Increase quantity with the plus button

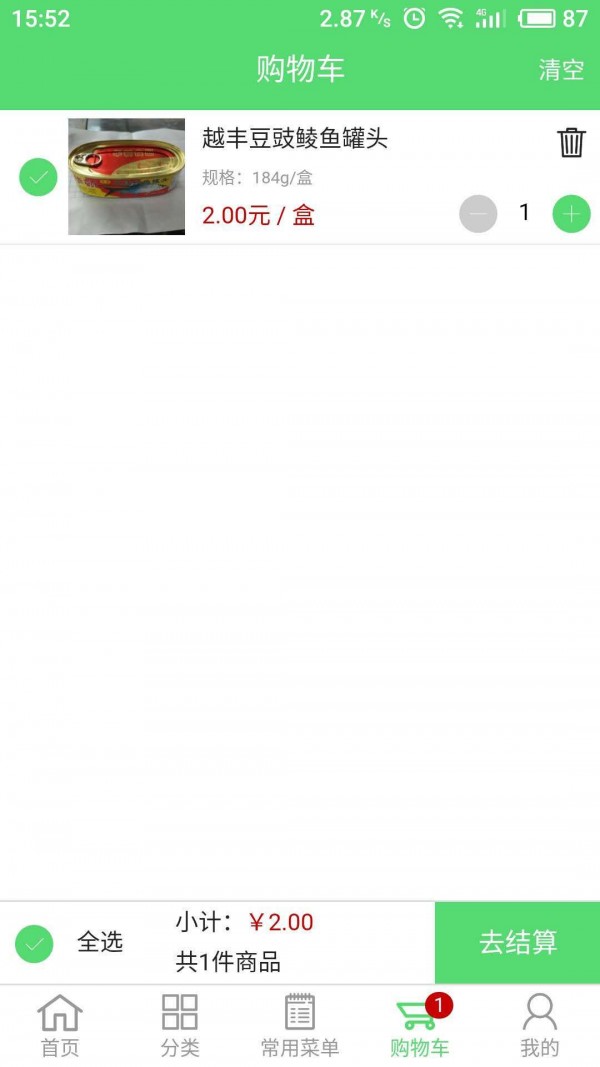pyautogui.click(x=571, y=213)
